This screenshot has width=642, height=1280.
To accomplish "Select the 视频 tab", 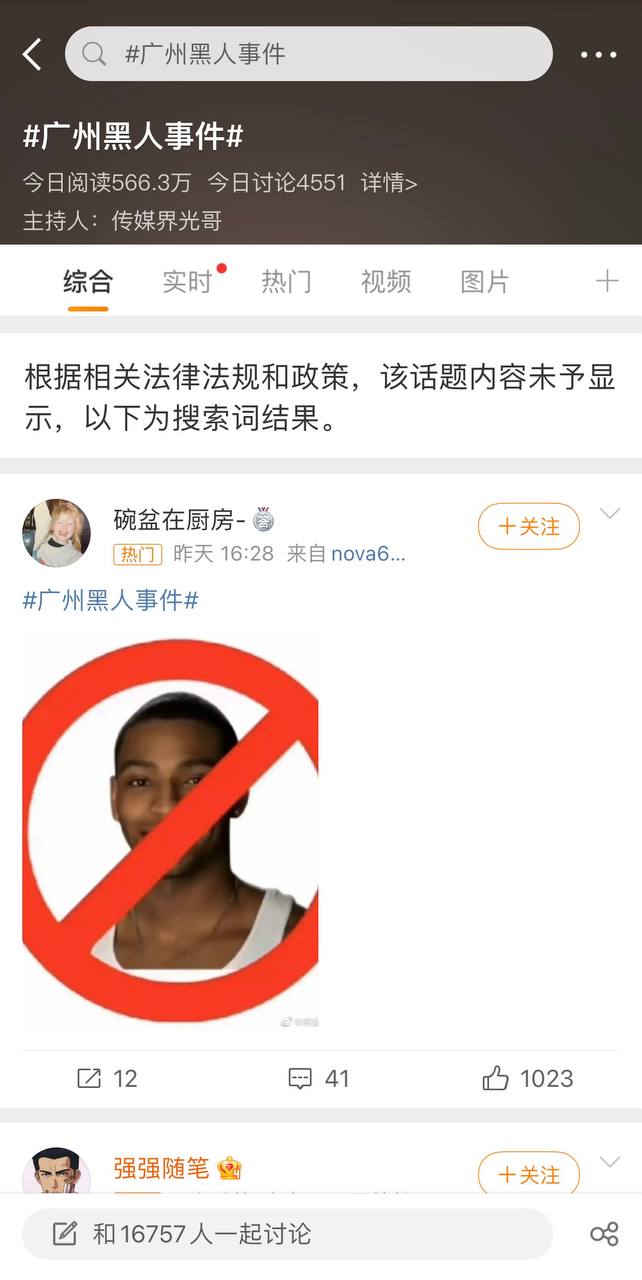I will [x=386, y=282].
